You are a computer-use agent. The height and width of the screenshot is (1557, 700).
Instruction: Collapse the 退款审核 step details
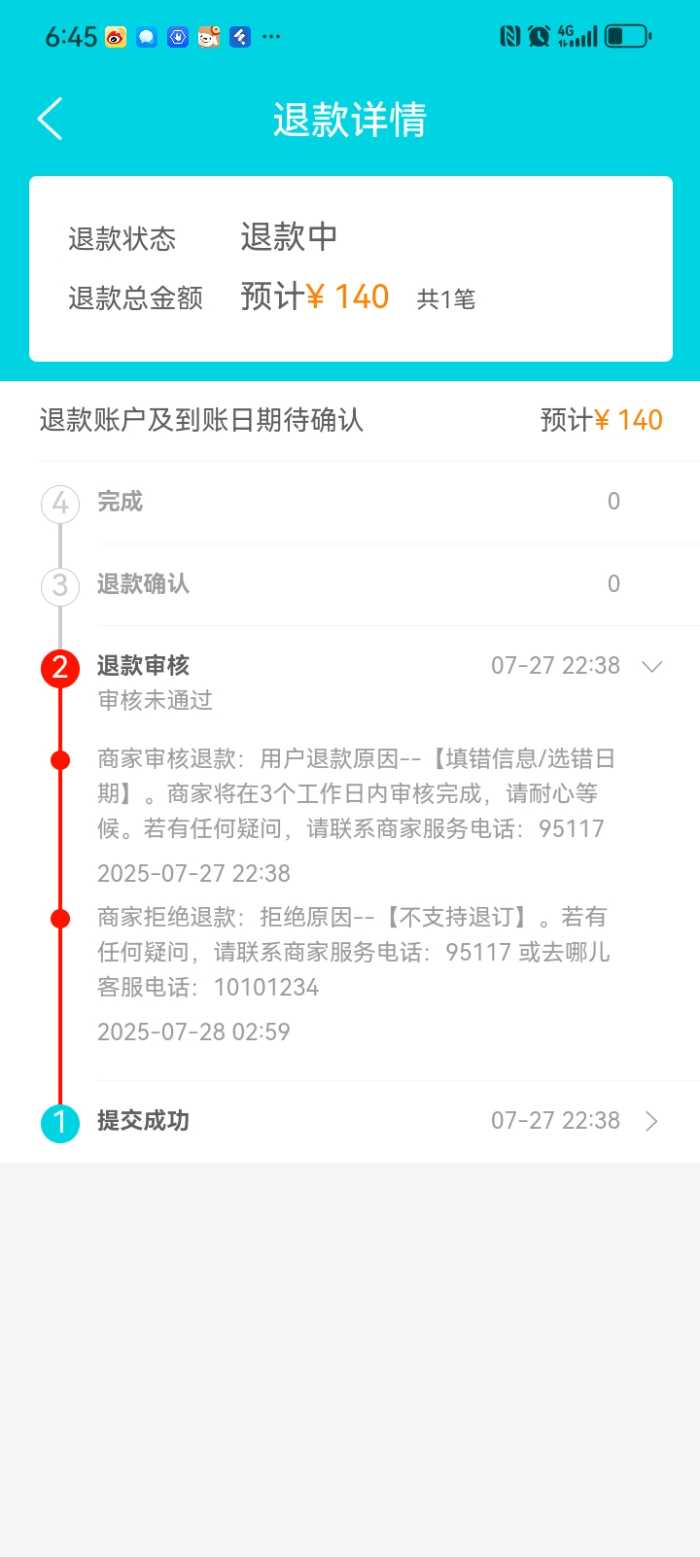(x=652, y=666)
